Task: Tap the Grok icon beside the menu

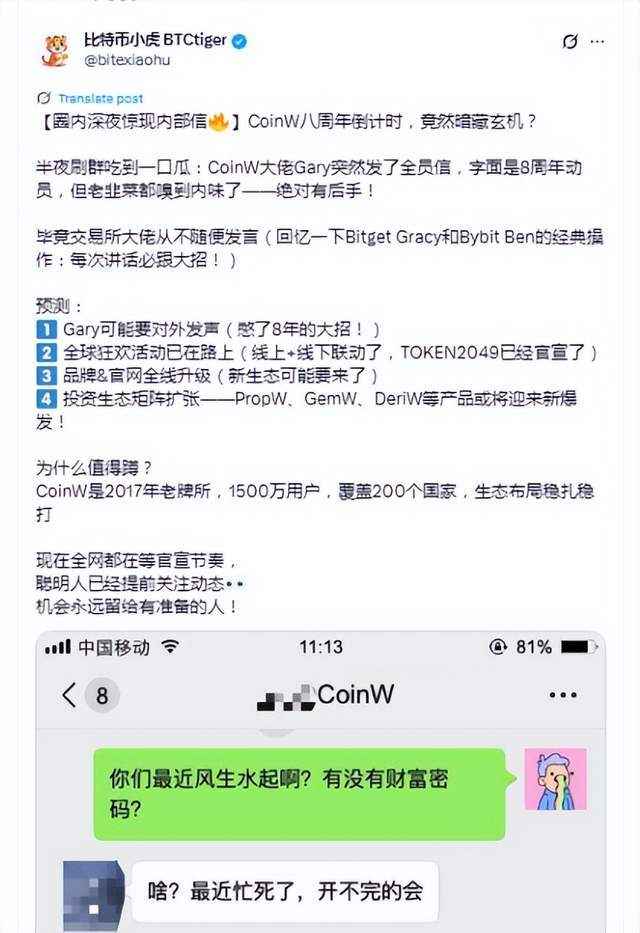Action: pyautogui.click(x=568, y=42)
